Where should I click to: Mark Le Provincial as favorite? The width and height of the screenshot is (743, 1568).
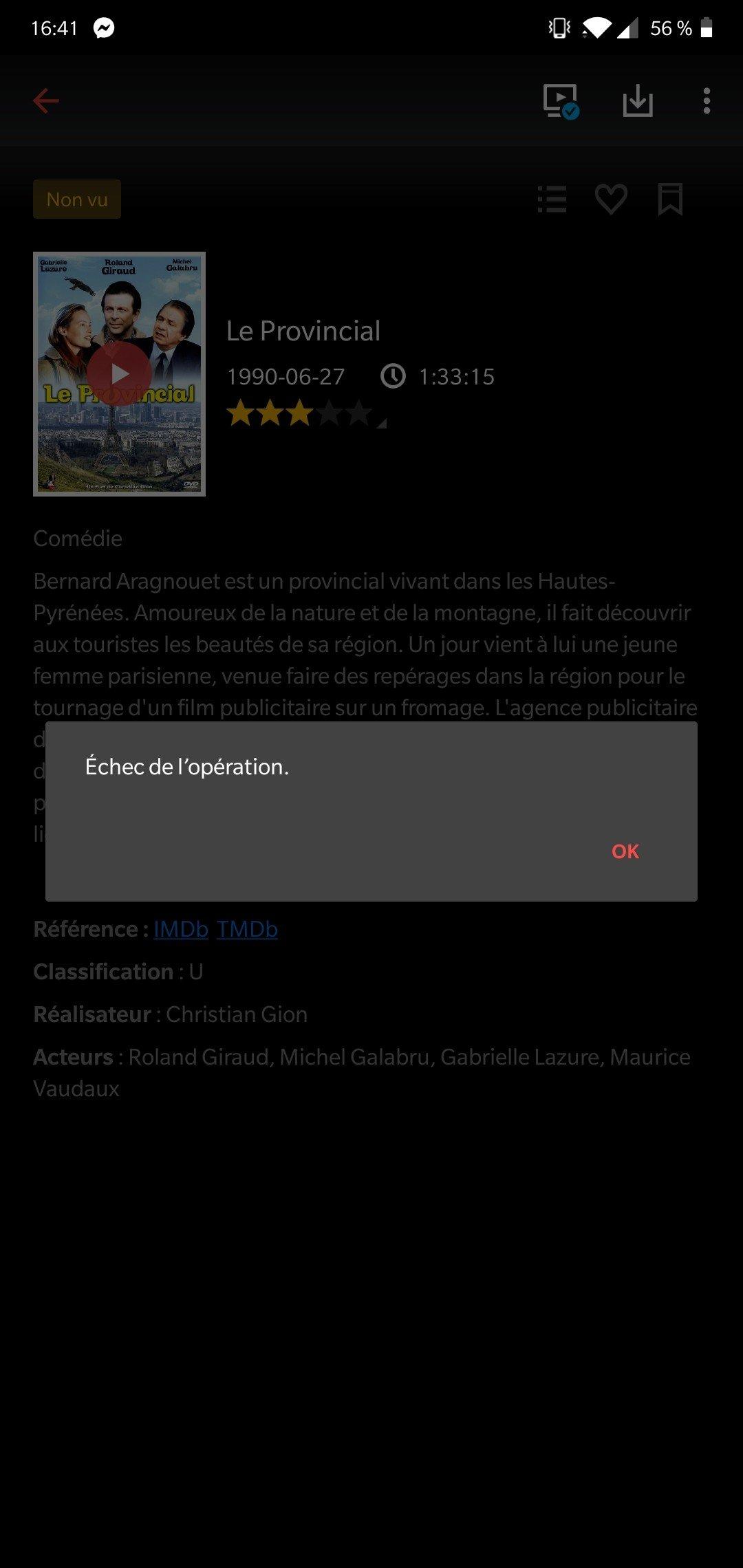pyautogui.click(x=611, y=199)
